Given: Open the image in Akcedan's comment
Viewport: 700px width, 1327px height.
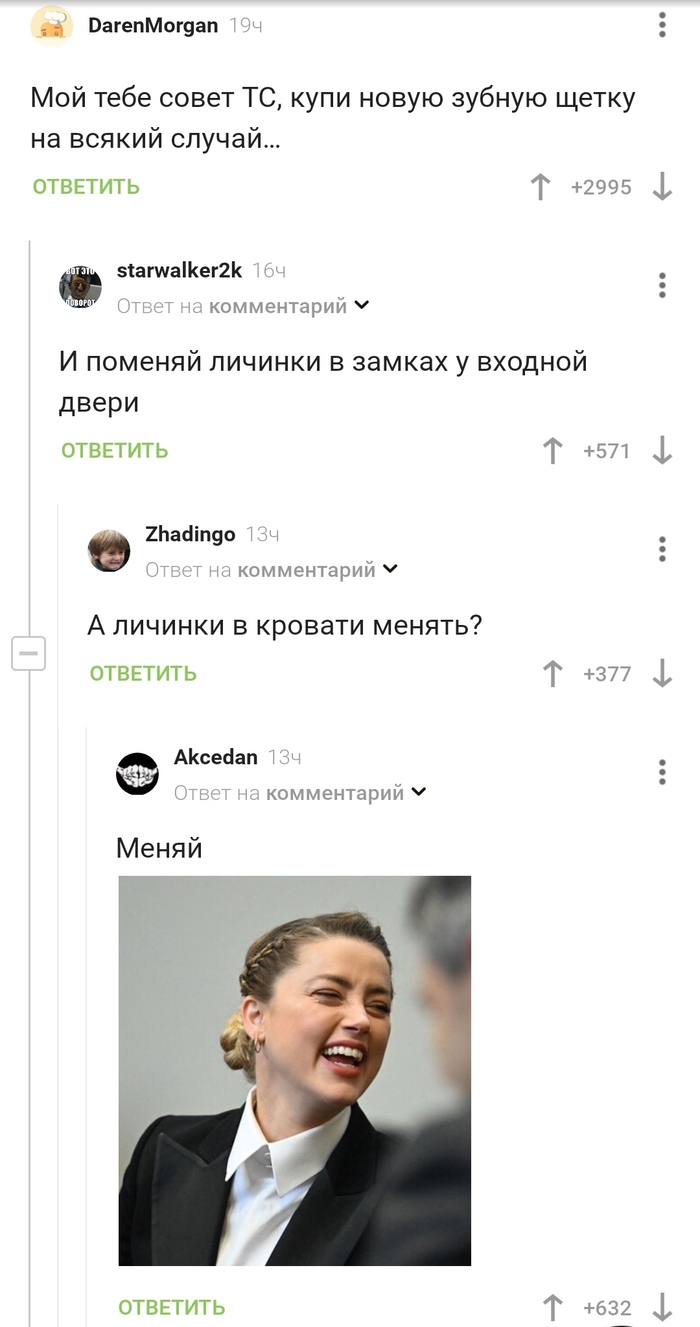Looking at the screenshot, I should click(295, 1070).
